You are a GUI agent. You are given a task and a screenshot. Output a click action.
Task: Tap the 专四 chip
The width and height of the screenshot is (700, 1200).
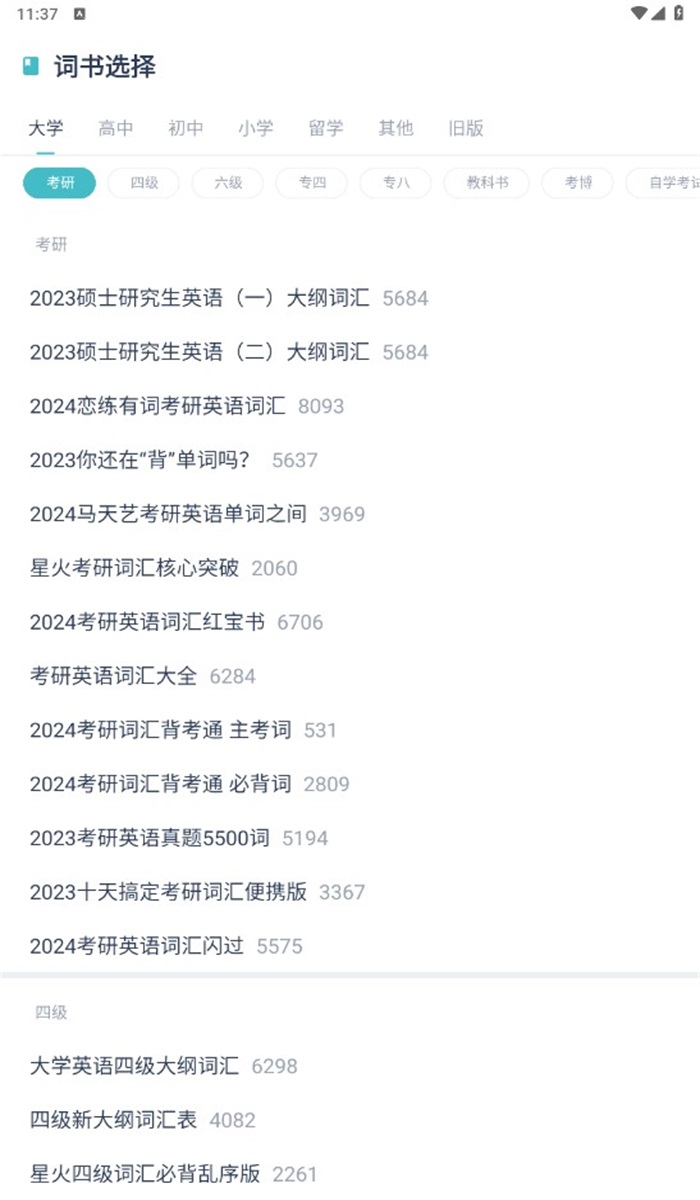[312, 183]
